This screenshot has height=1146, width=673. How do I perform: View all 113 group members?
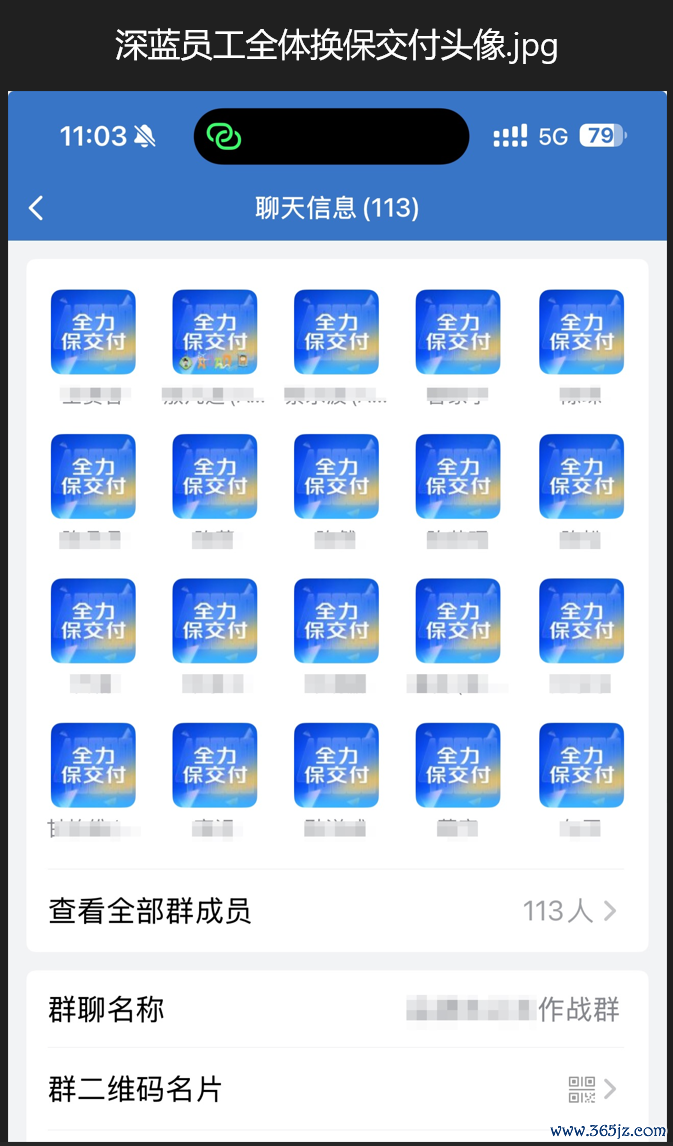[x=336, y=911]
